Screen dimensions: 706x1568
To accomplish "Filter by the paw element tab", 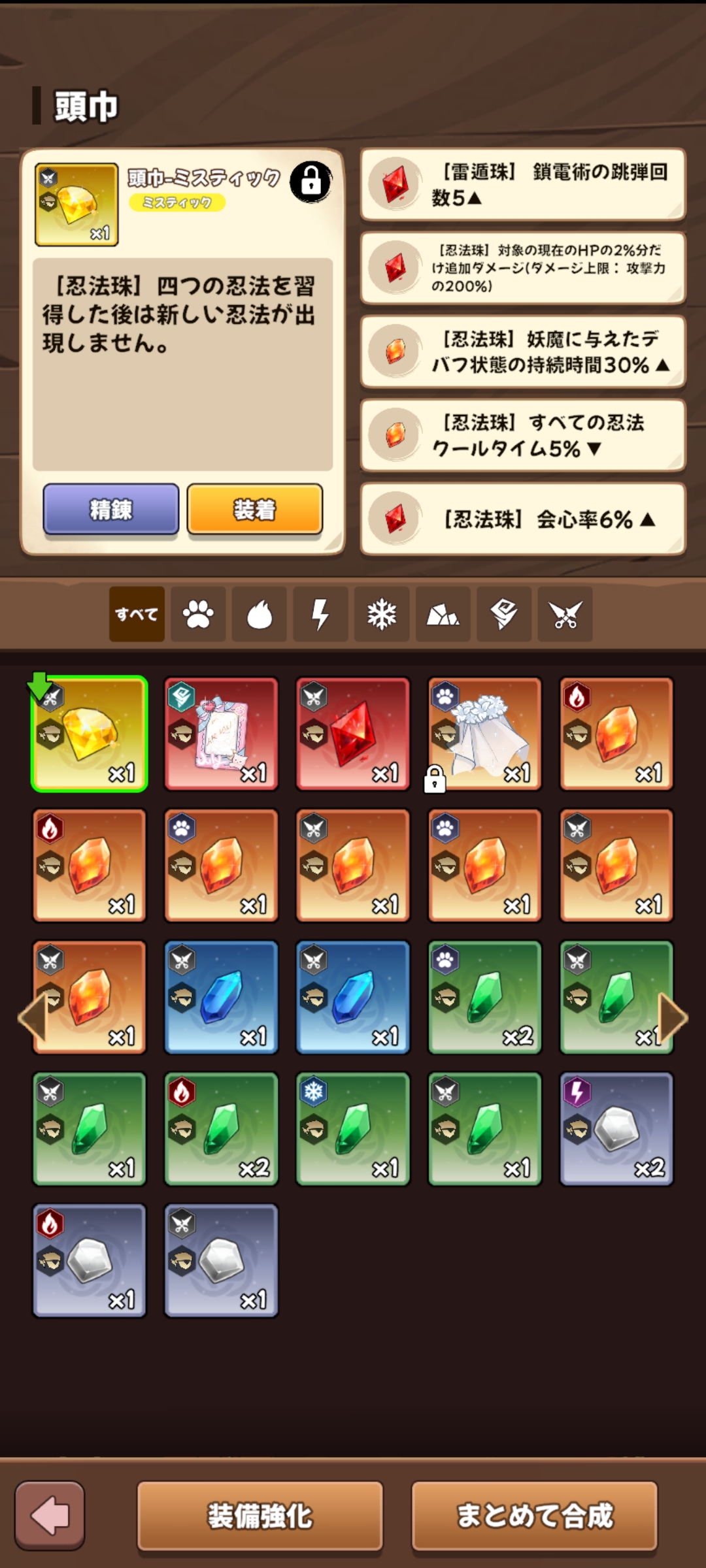I will pos(198,614).
